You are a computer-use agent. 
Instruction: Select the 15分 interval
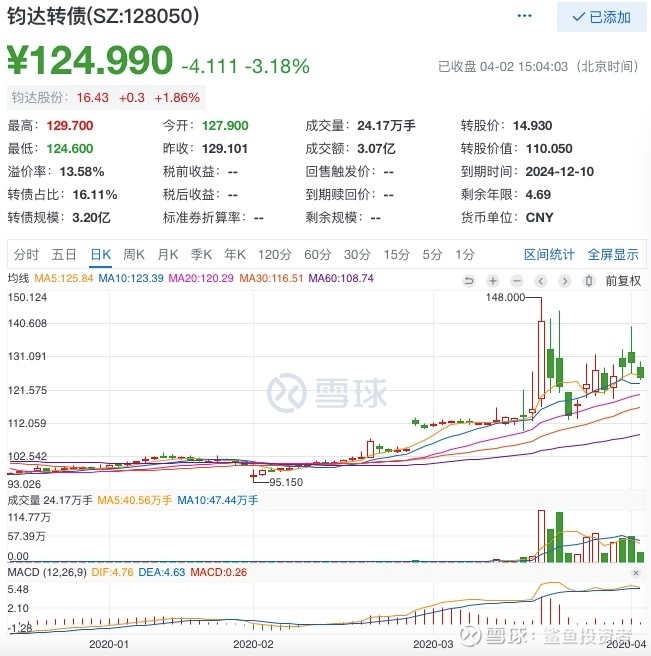pos(396,255)
